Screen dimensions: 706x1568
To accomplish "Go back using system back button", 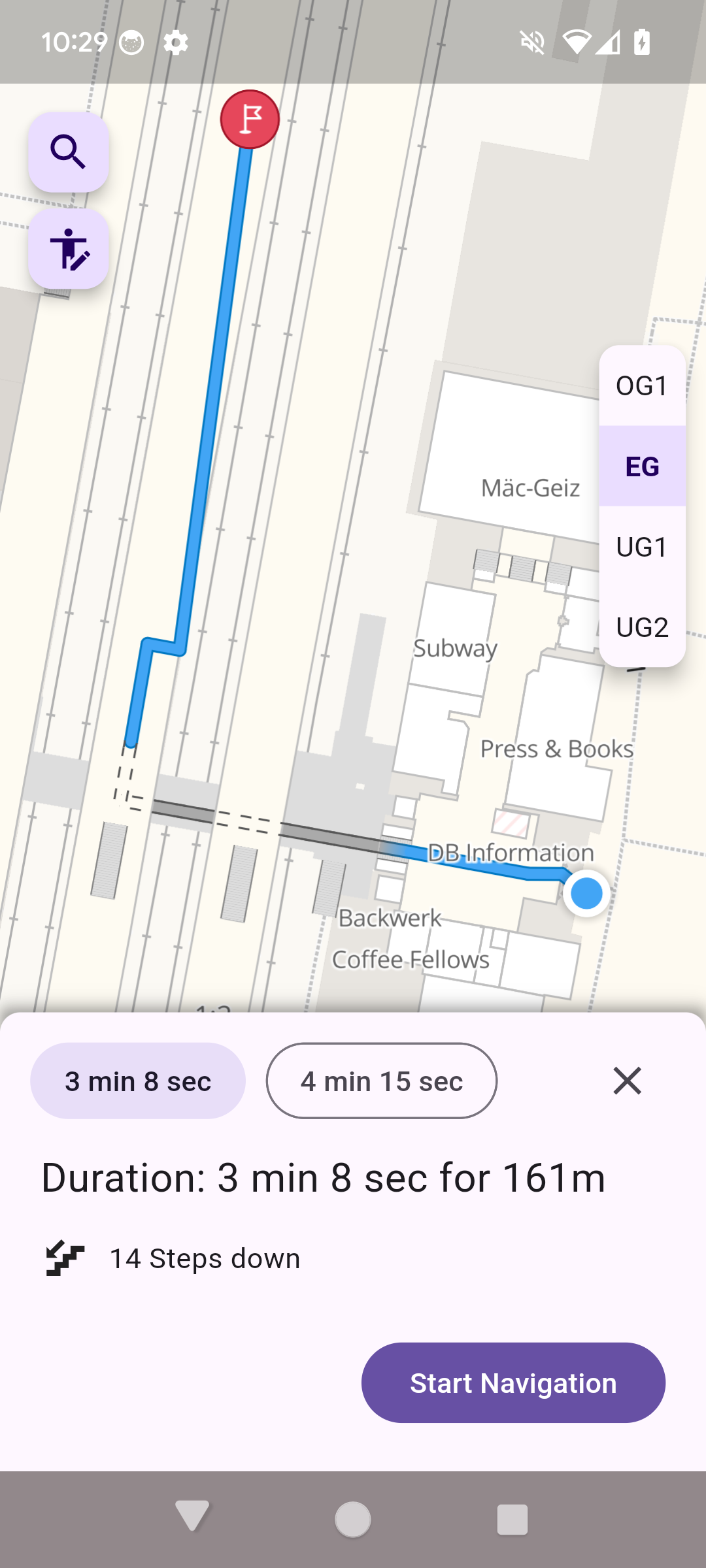I will pyautogui.click(x=192, y=1518).
